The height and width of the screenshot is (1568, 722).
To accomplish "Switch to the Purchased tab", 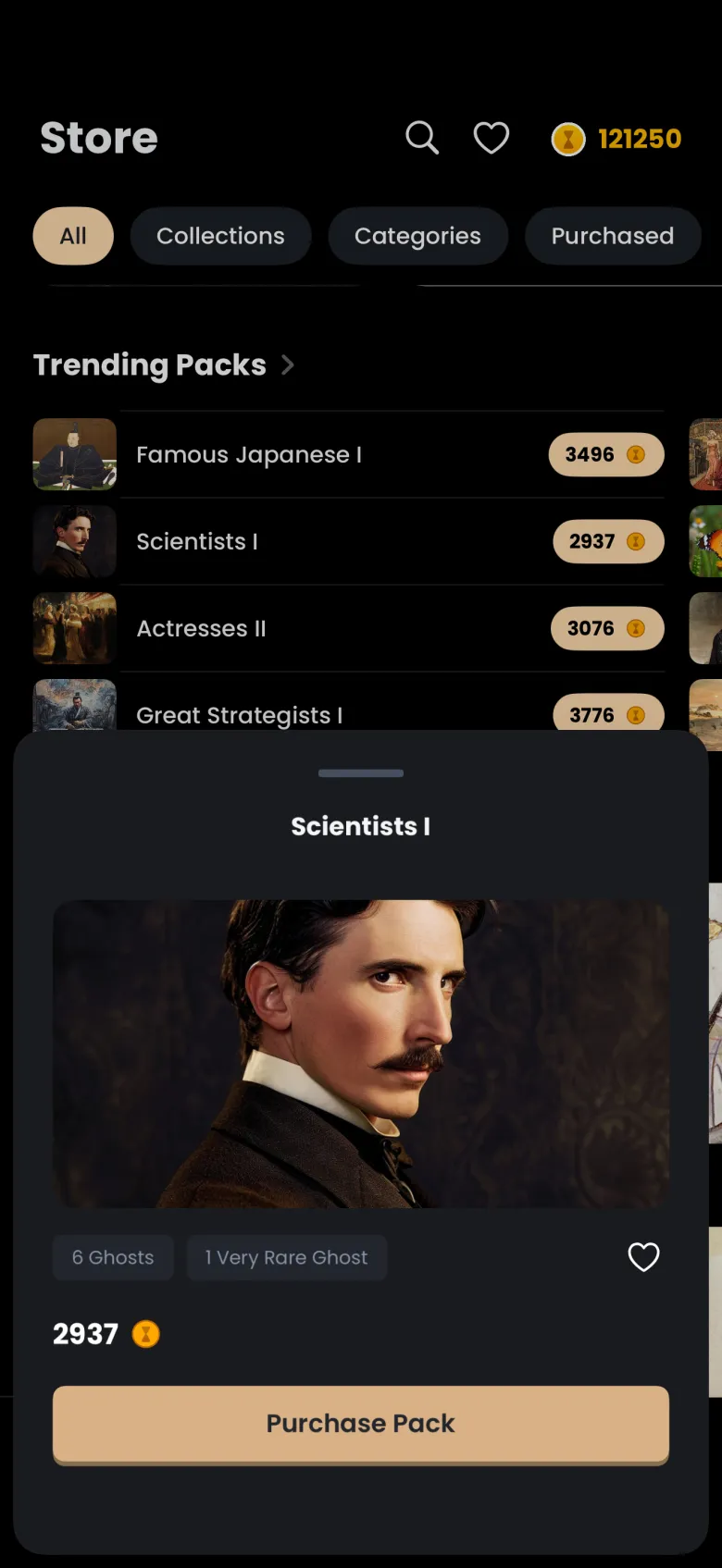I will click(x=613, y=236).
